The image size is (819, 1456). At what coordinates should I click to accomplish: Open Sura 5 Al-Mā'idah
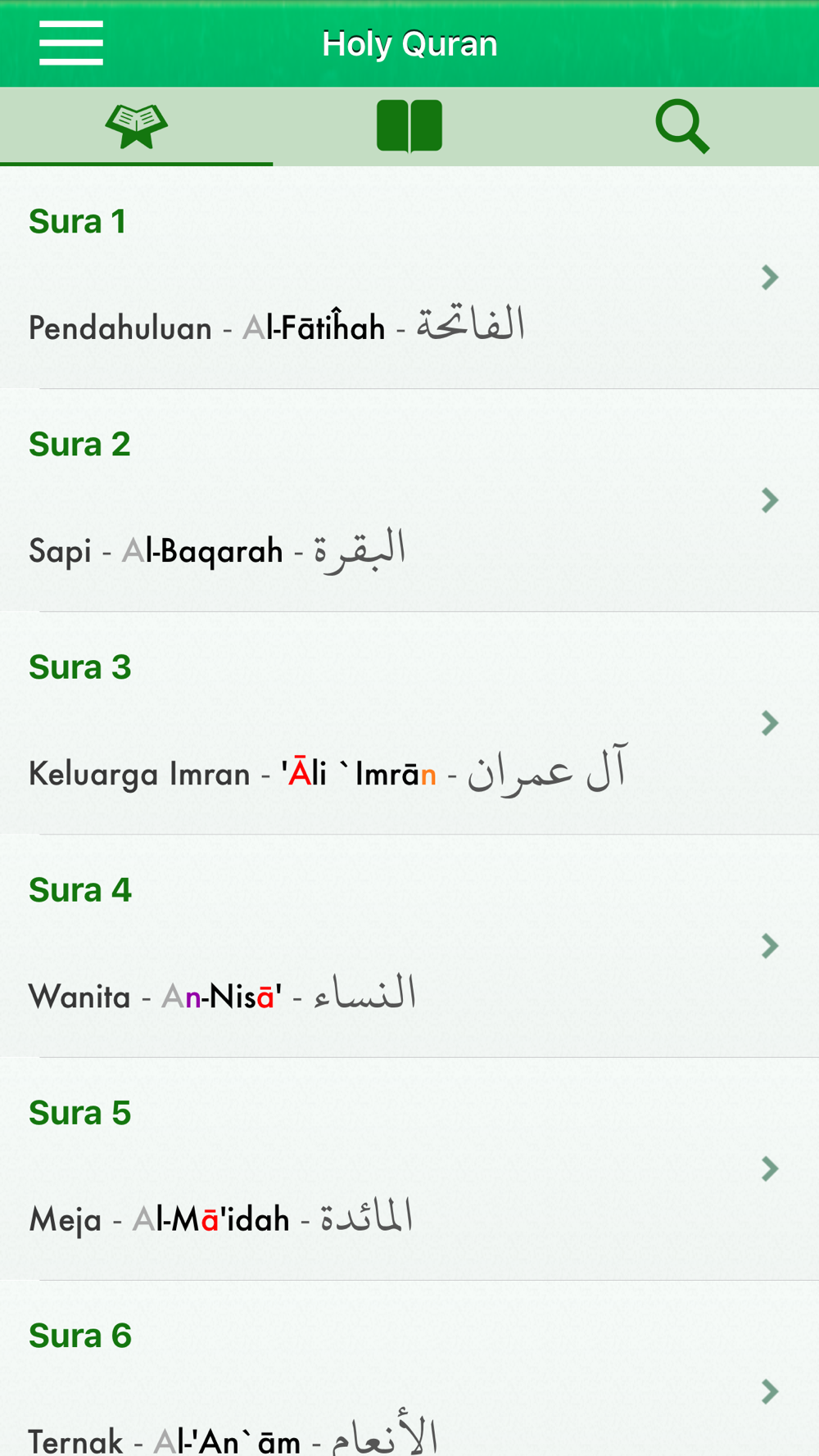tap(409, 1169)
